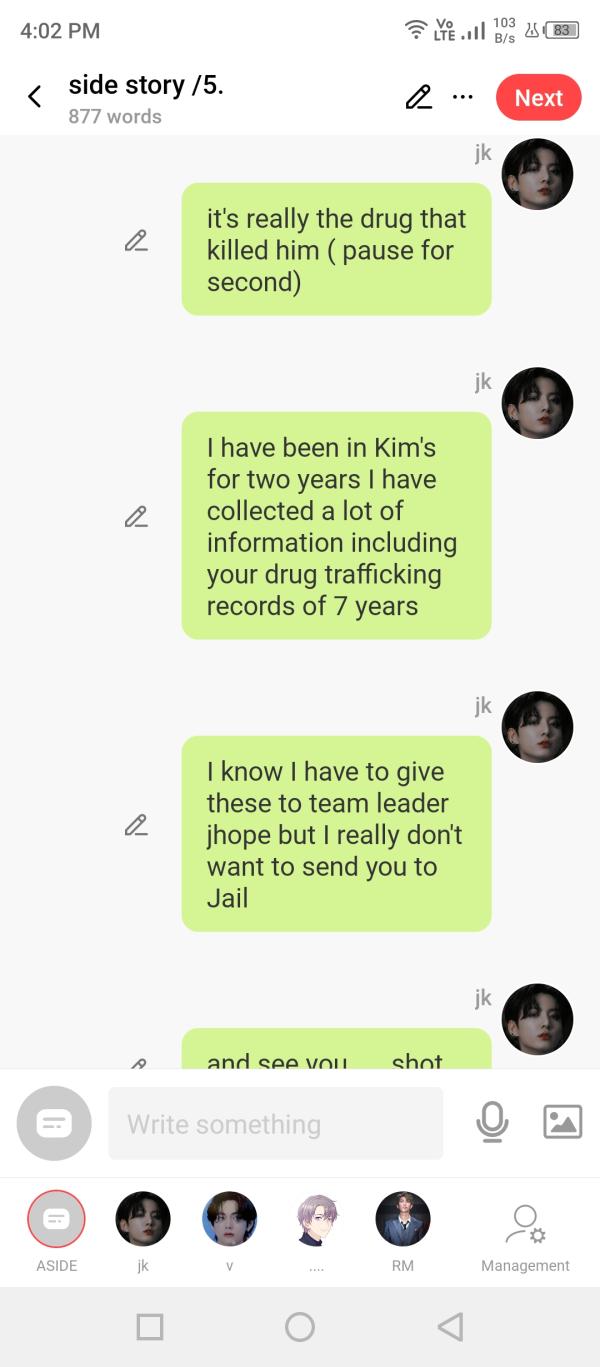Edit the story title with the pencil icon
Image resolution: width=600 pixels, height=1367 pixels.
point(418,97)
